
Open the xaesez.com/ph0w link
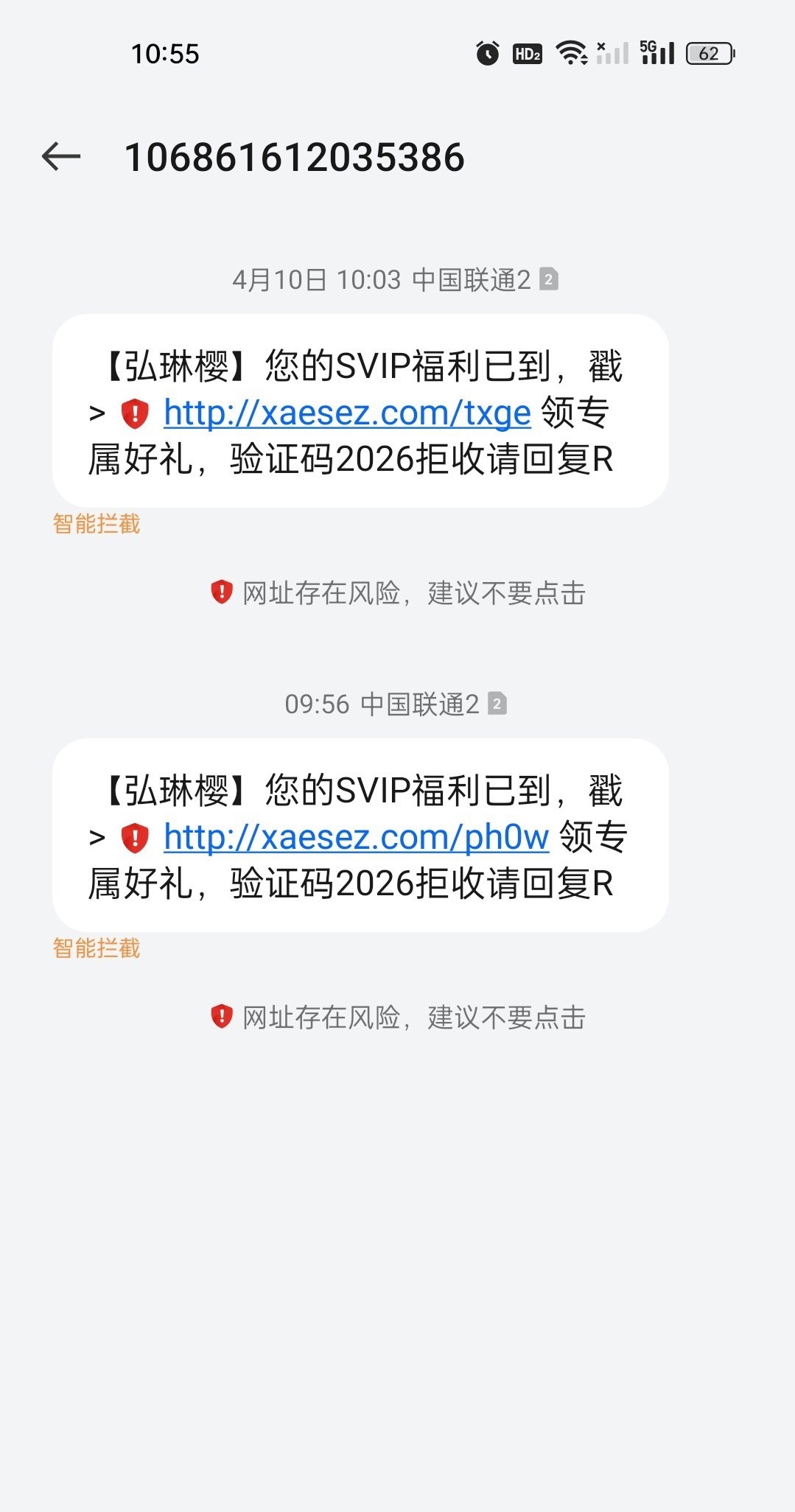pyautogui.click(x=356, y=837)
